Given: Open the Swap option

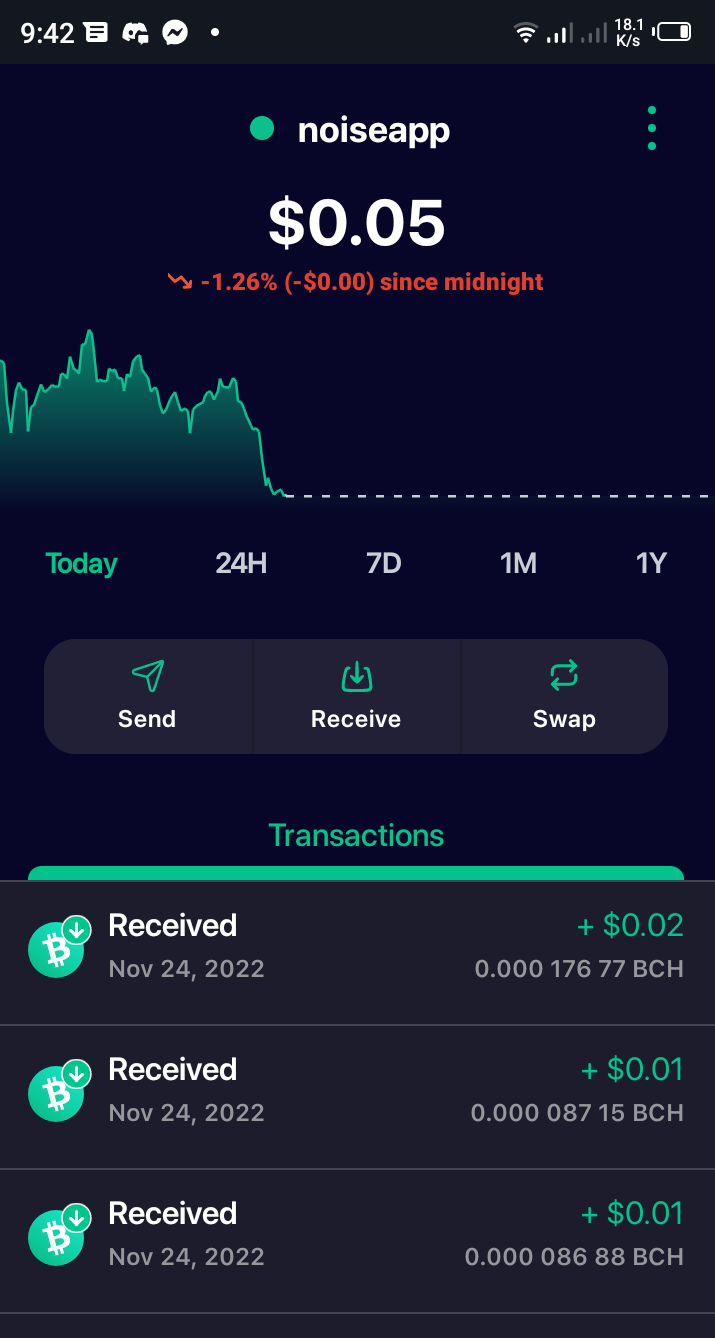Looking at the screenshot, I should [564, 696].
